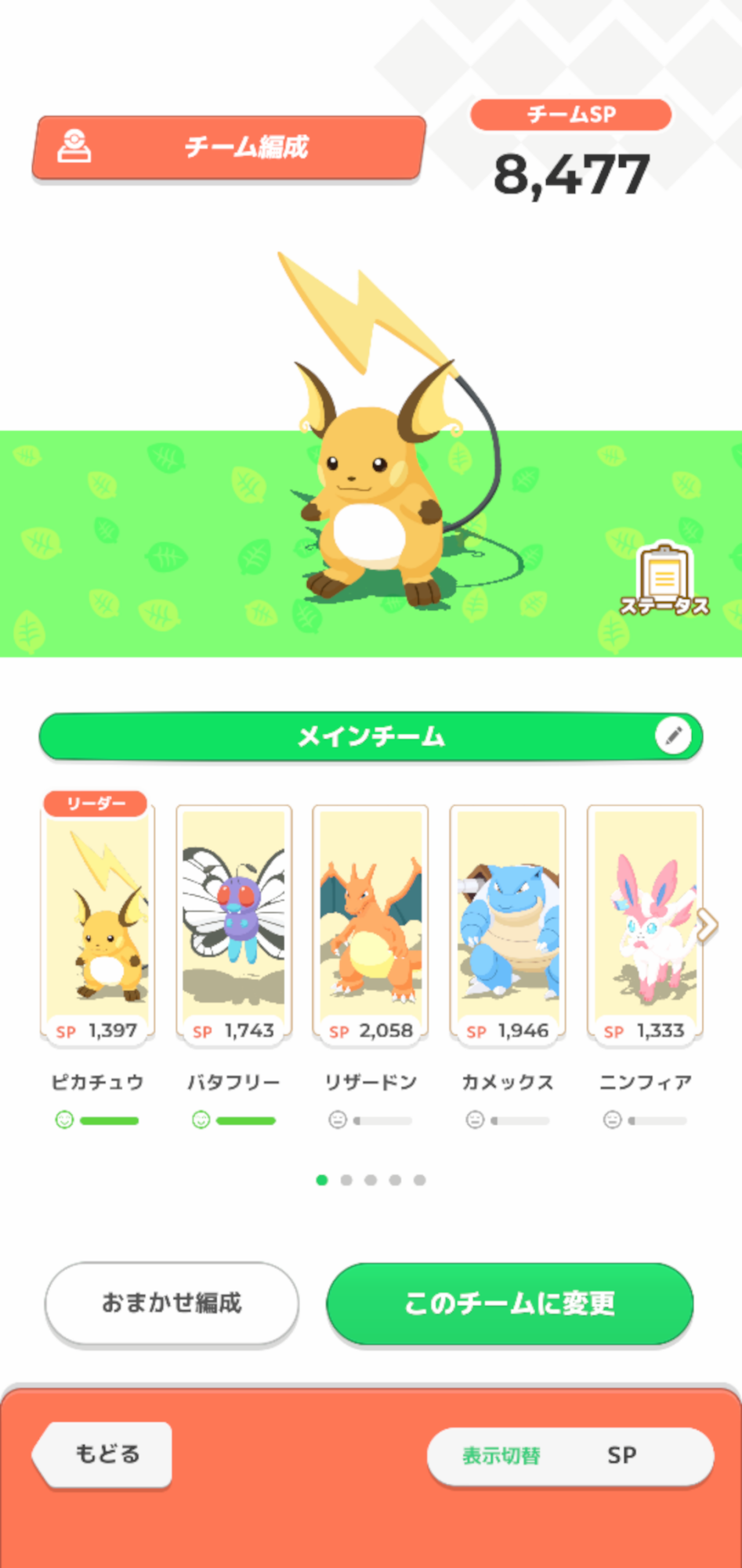This screenshot has width=742, height=1568.
Task: Jump to the second team page dot
Action: point(346,1180)
